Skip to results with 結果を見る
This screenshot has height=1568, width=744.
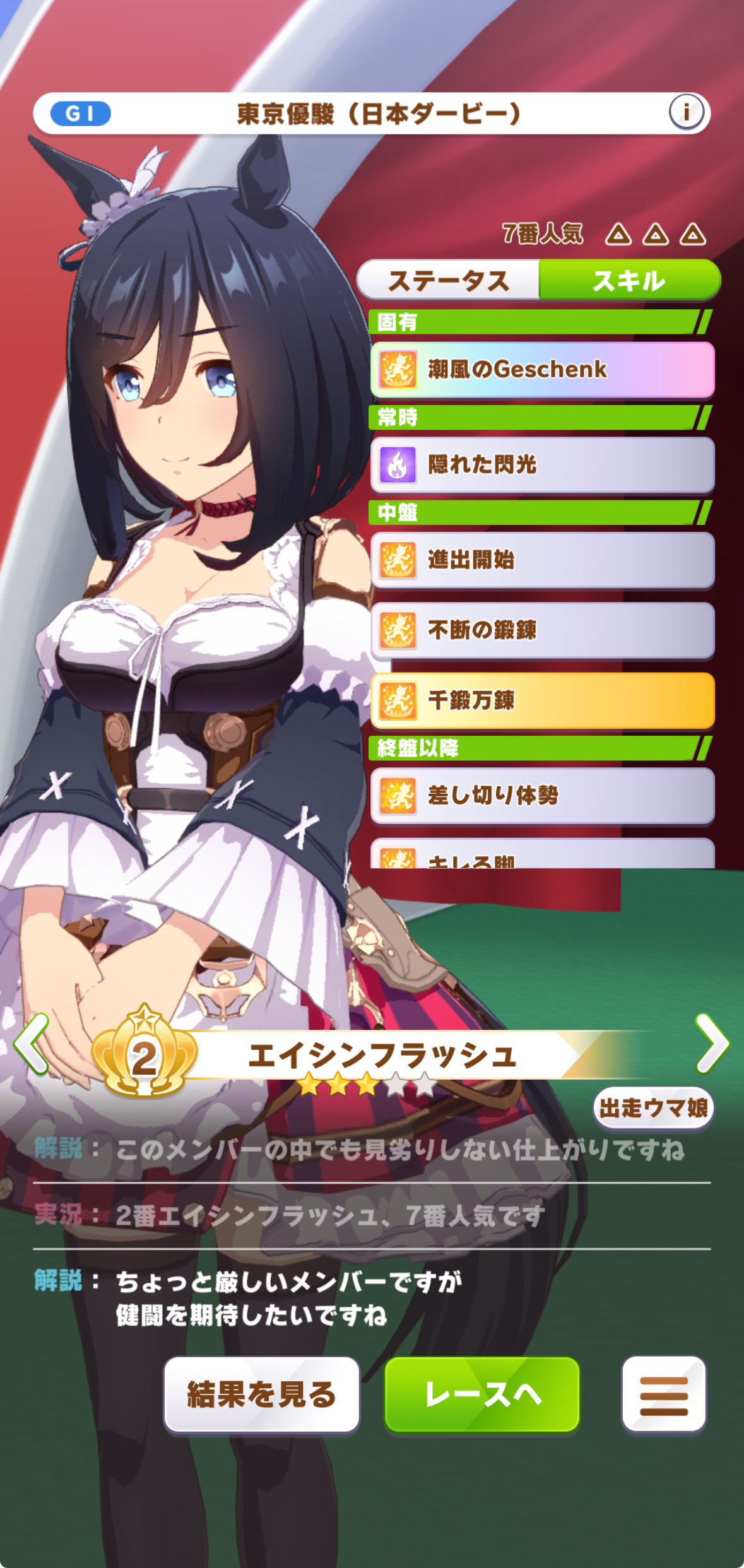[x=261, y=1394]
